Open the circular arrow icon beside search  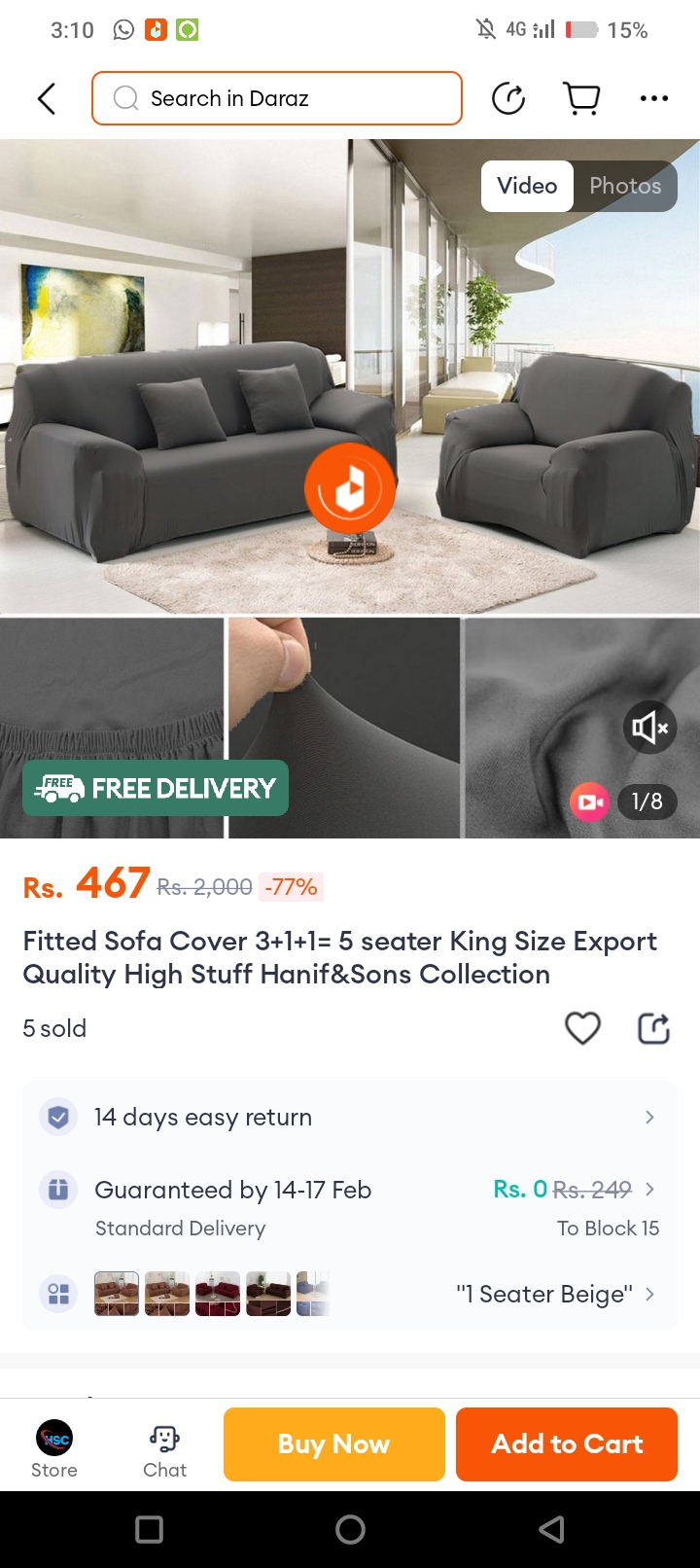[x=508, y=98]
